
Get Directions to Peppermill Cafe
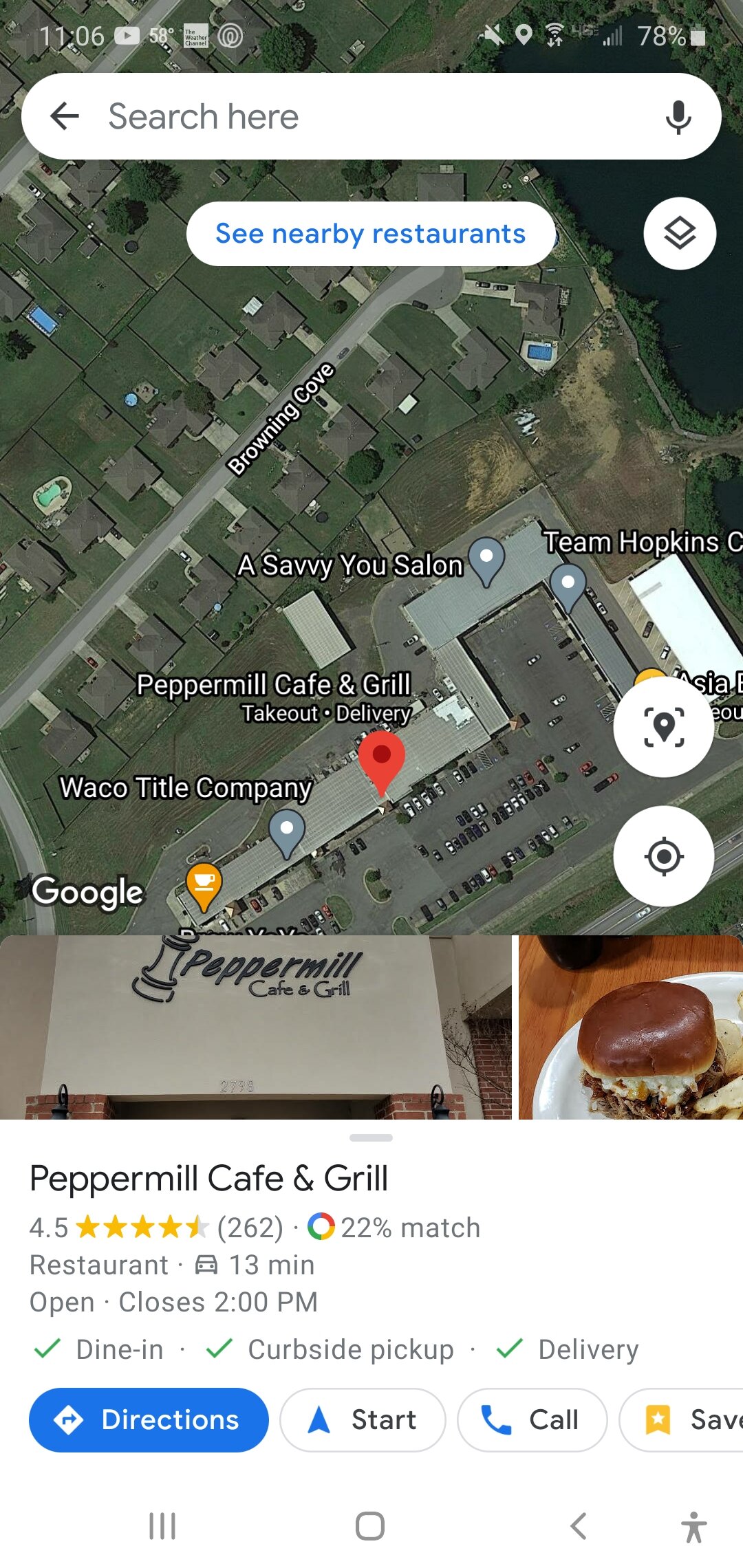click(x=149, y=1419)
